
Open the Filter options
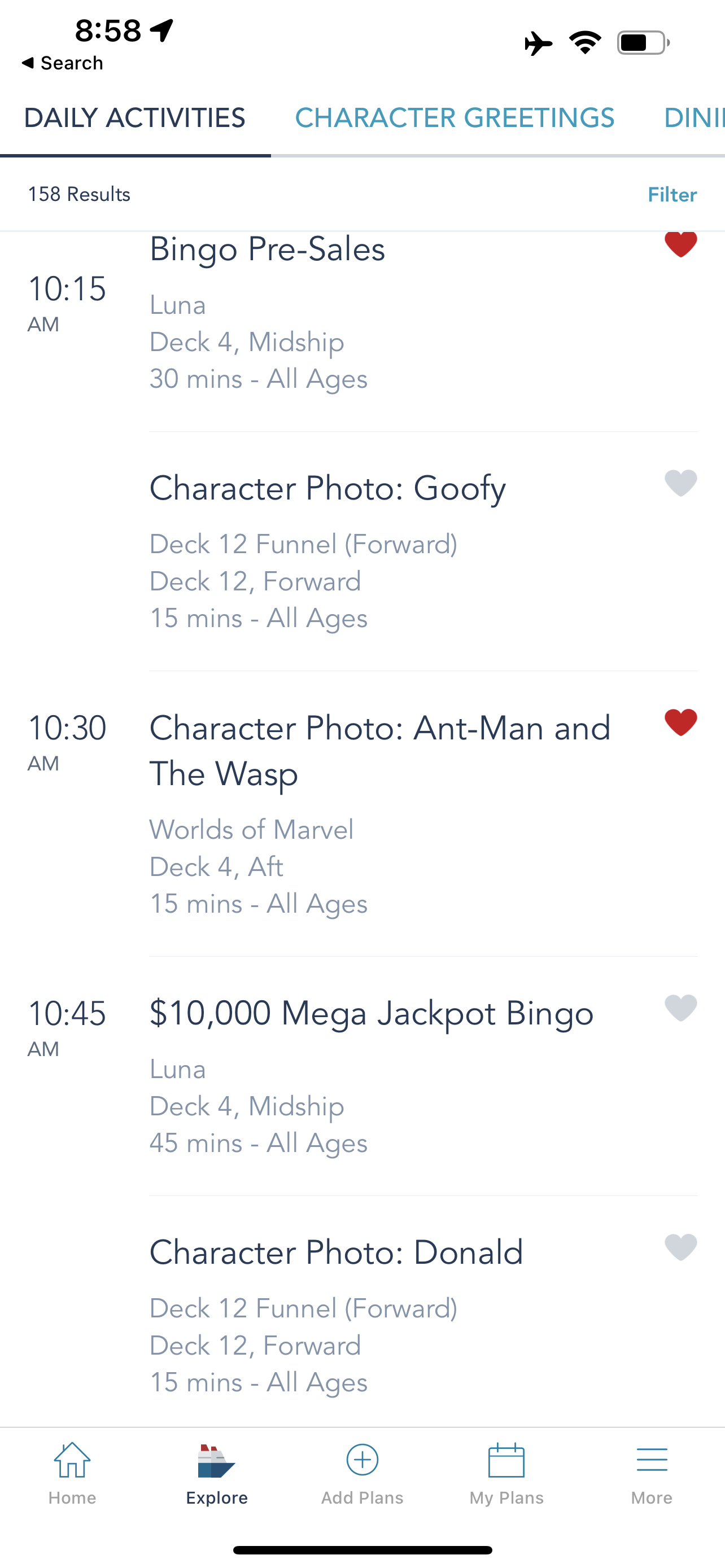(672, 195)
